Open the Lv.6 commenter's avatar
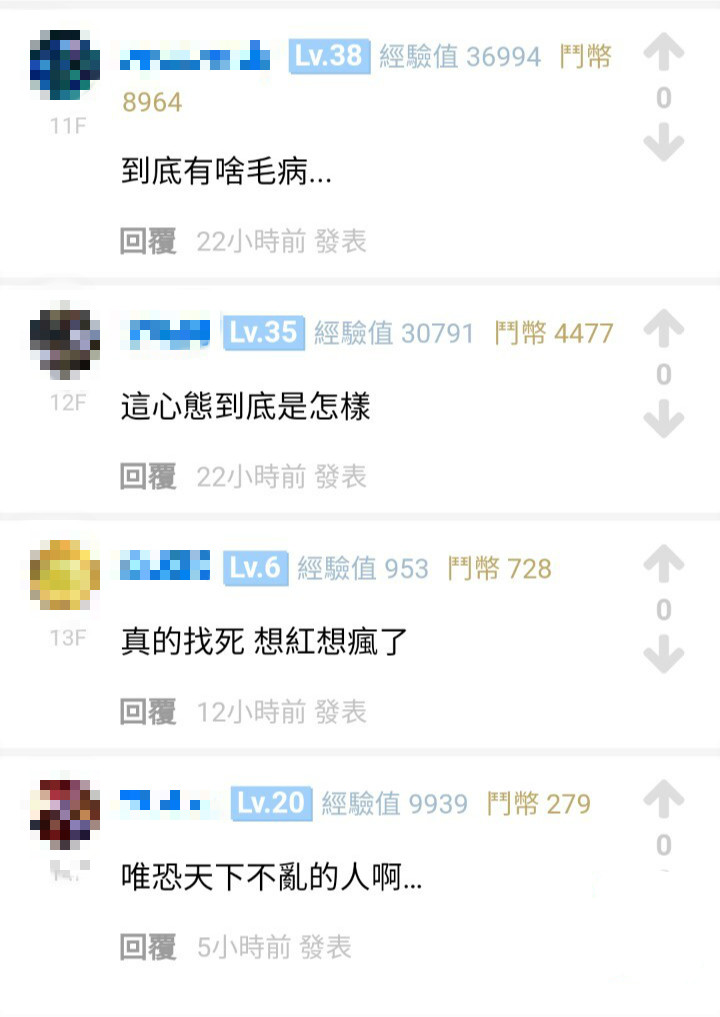 pyautogui.click(x=65, y=576)
